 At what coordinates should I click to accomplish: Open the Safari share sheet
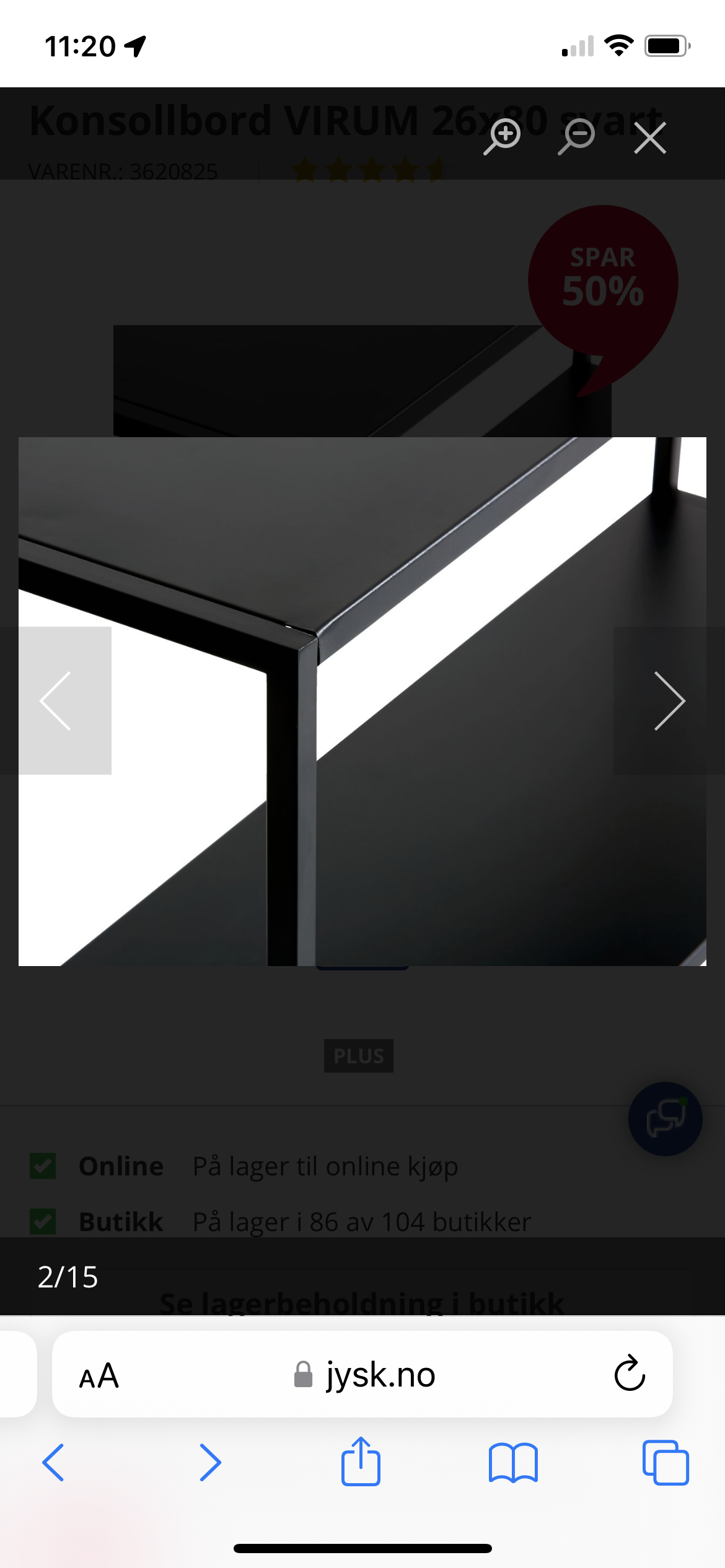coord(361,1461)
